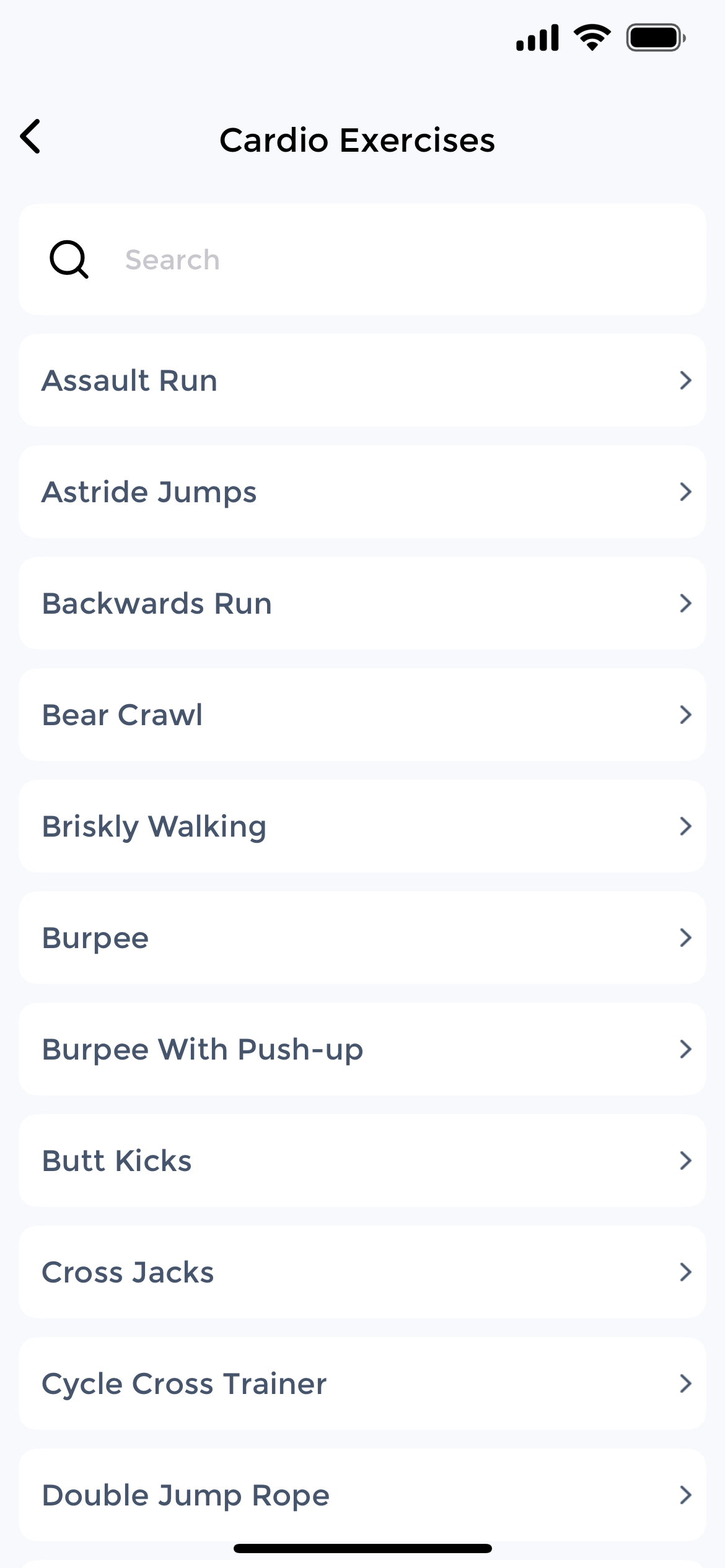The image size is (725, 1568).
Task: Choose Bear Crawl exercise
Action: pos(362,715)
